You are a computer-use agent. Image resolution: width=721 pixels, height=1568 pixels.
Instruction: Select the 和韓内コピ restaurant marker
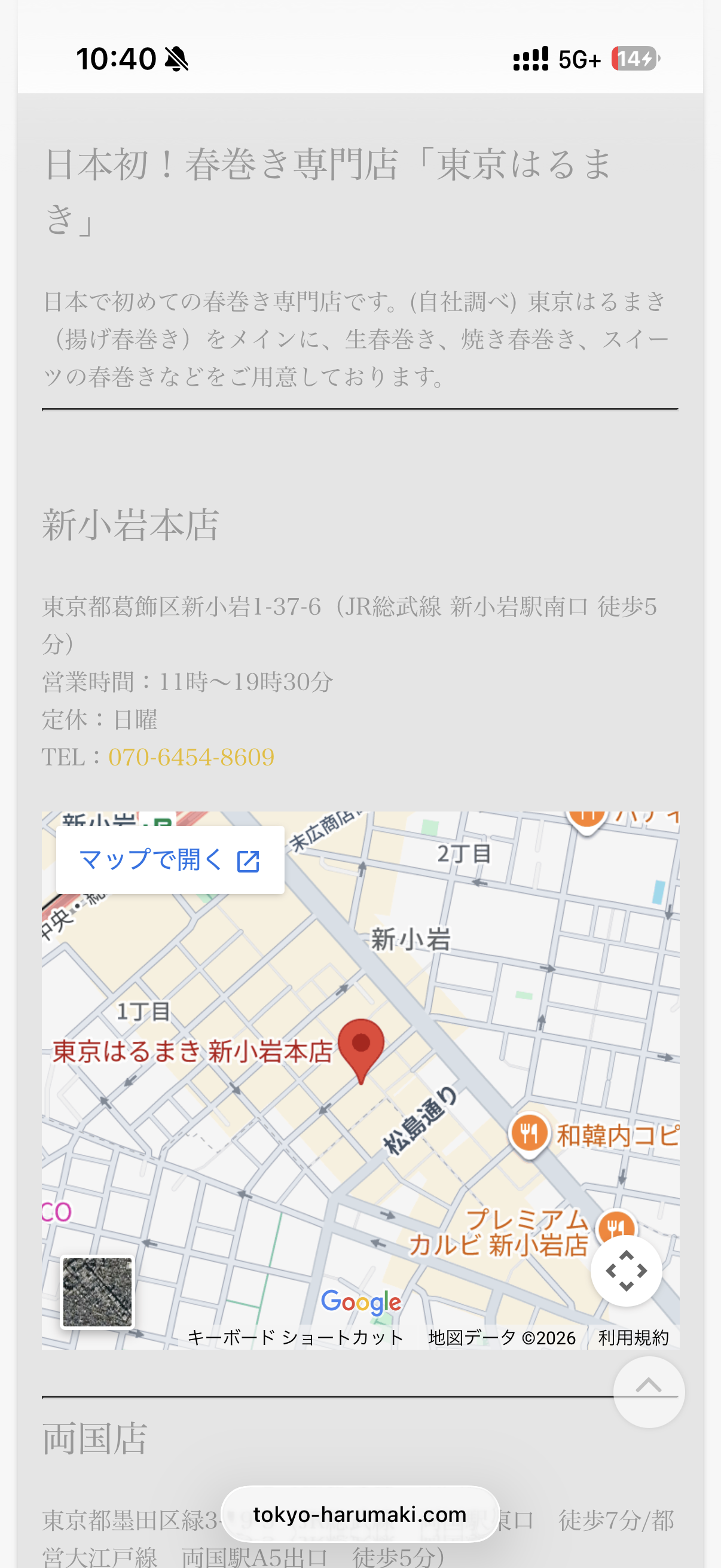528,1133
